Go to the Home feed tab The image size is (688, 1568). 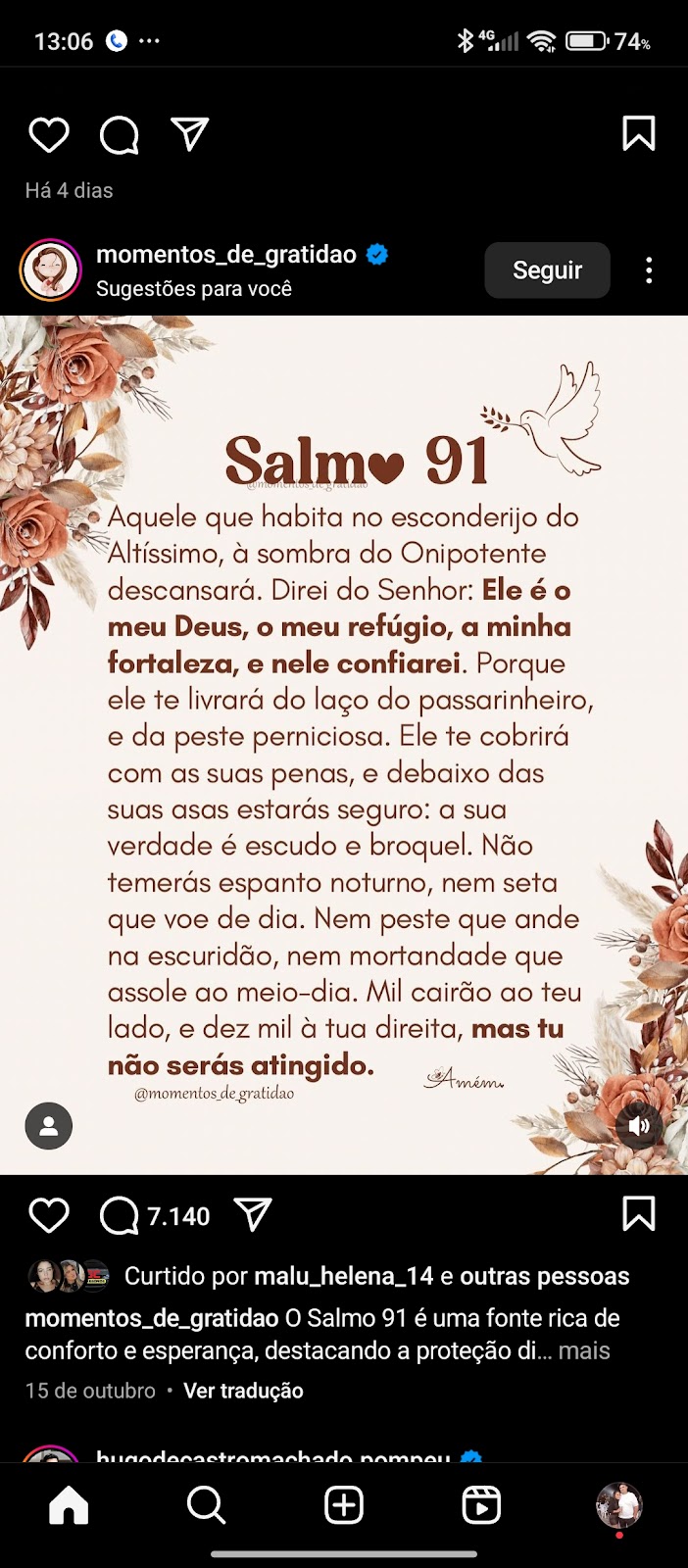69,1504
